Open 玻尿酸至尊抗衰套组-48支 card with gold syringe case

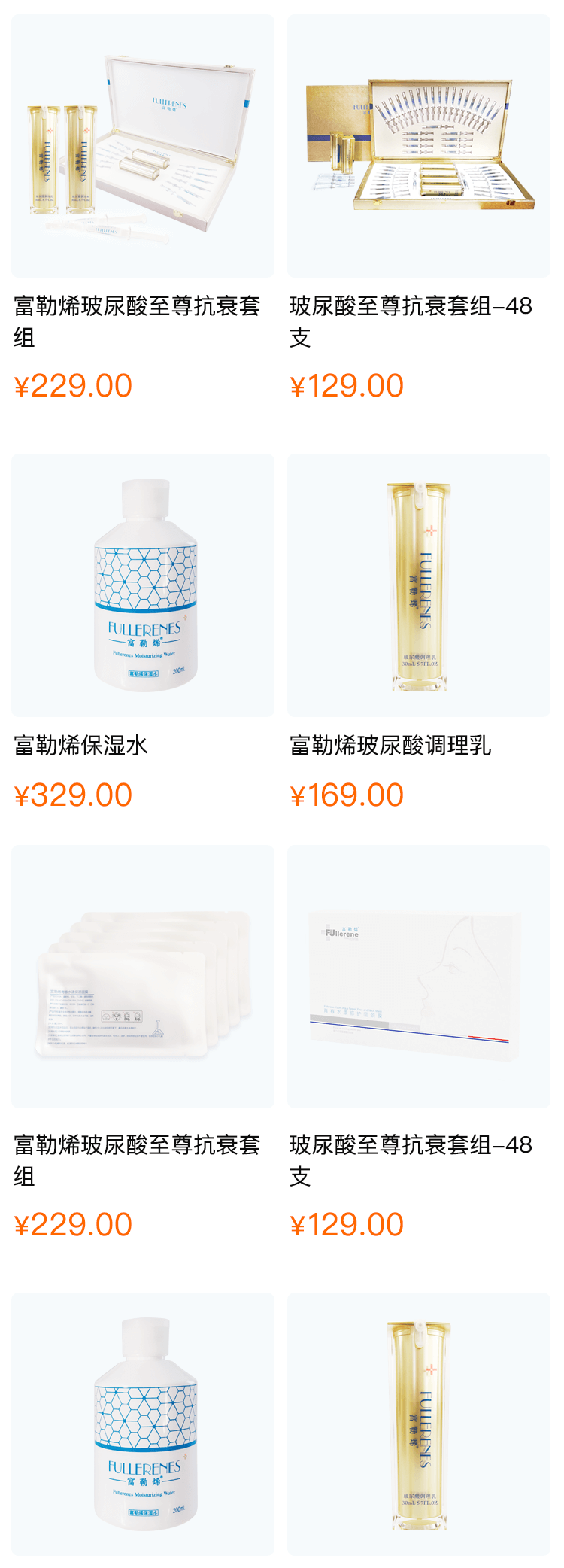(419, 147)
